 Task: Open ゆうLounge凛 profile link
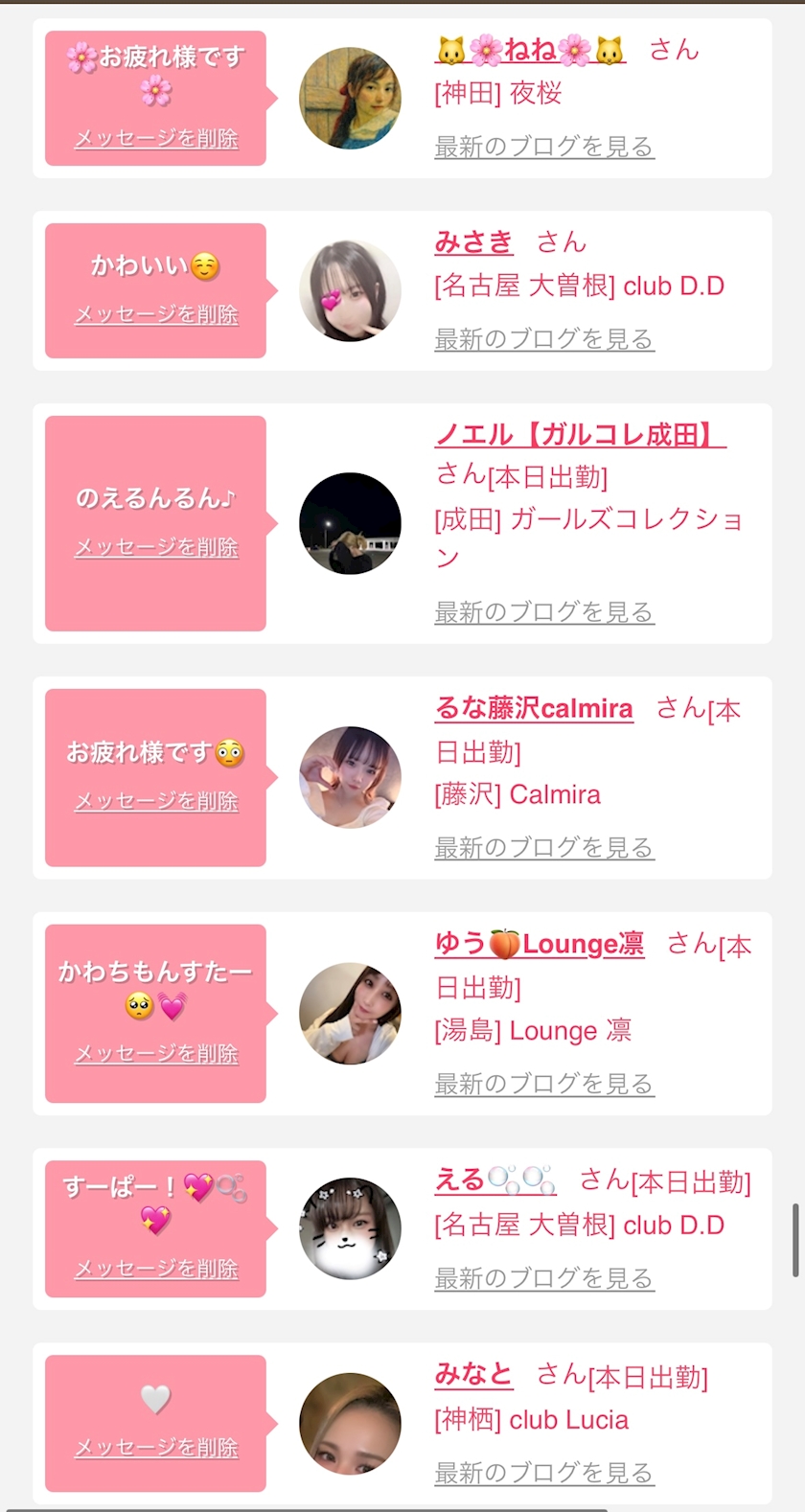click(539, 944)
